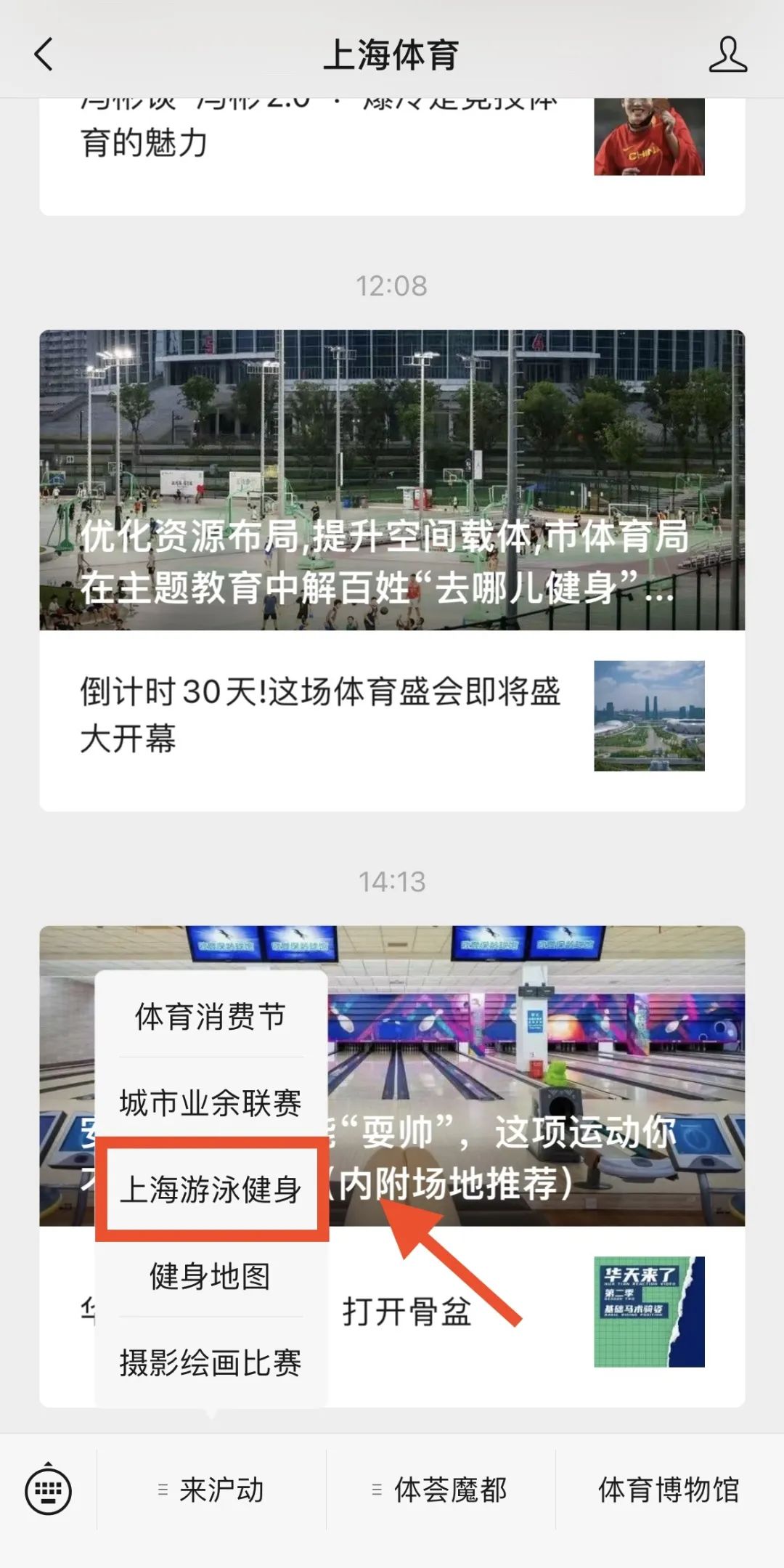
Task: Expand the 体荟魔都 bottom menu
Action: [x=440, y=1490]
